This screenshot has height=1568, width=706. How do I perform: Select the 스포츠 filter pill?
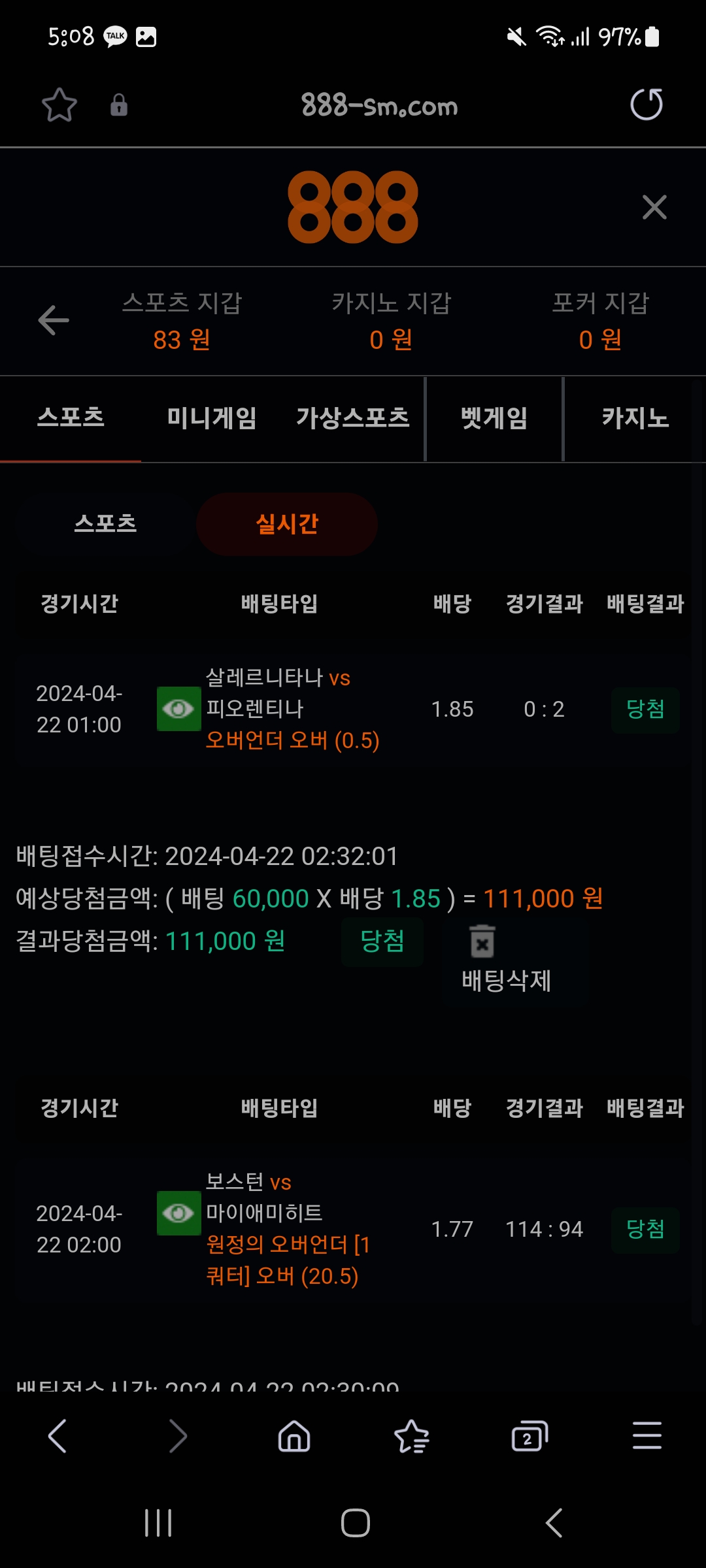coord(105,524)
